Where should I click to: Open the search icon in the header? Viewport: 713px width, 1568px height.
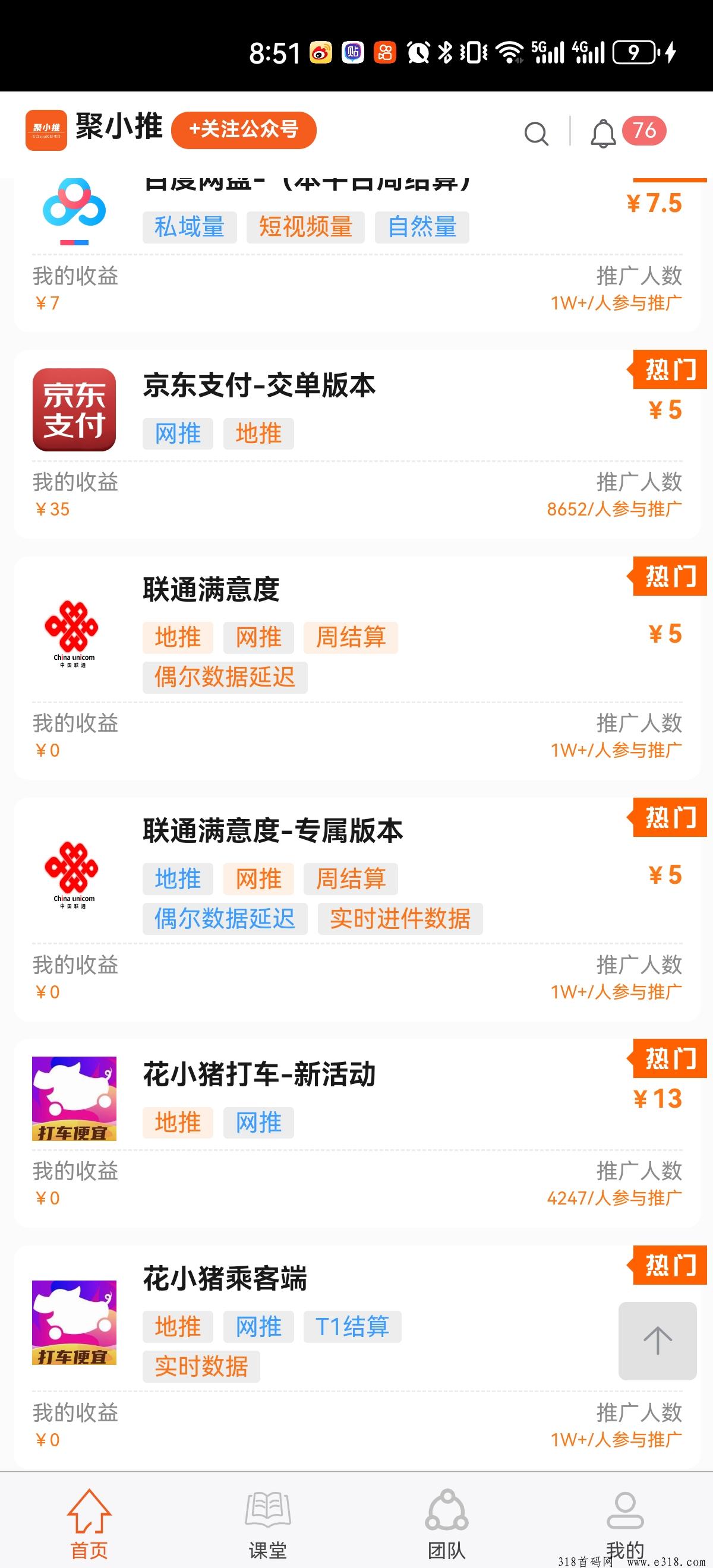536,132
